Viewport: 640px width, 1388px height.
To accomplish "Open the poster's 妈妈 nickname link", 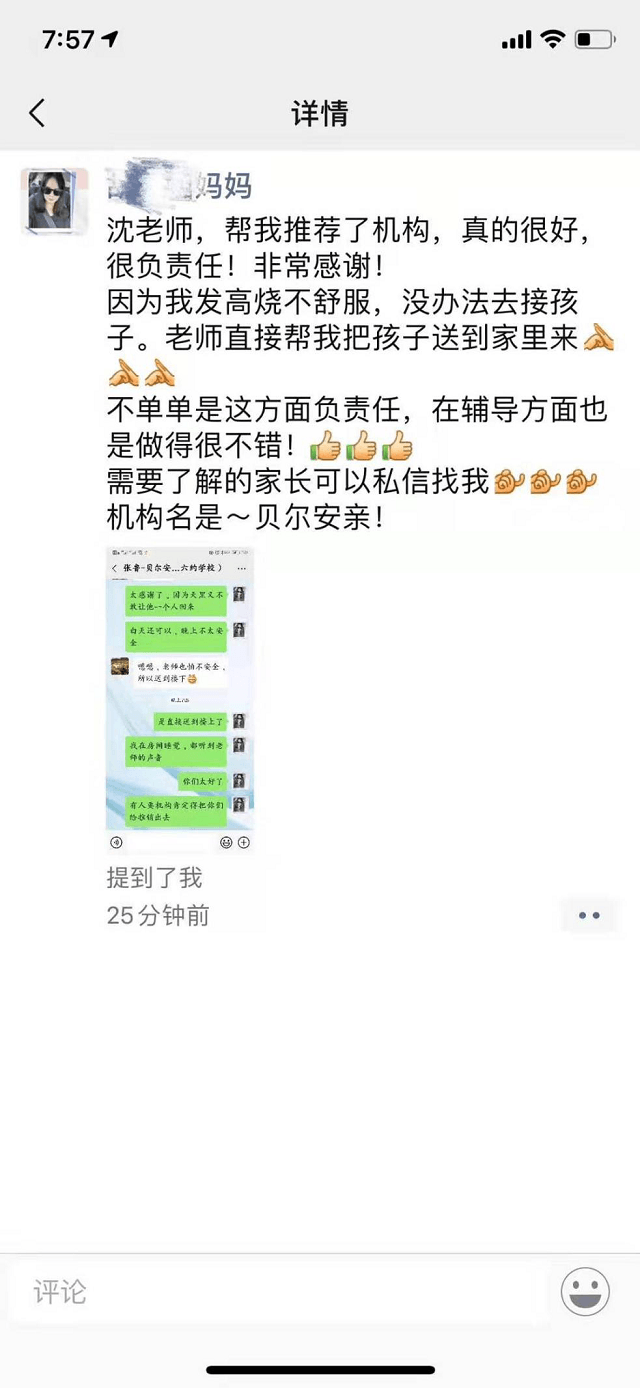I will (180, 186).
